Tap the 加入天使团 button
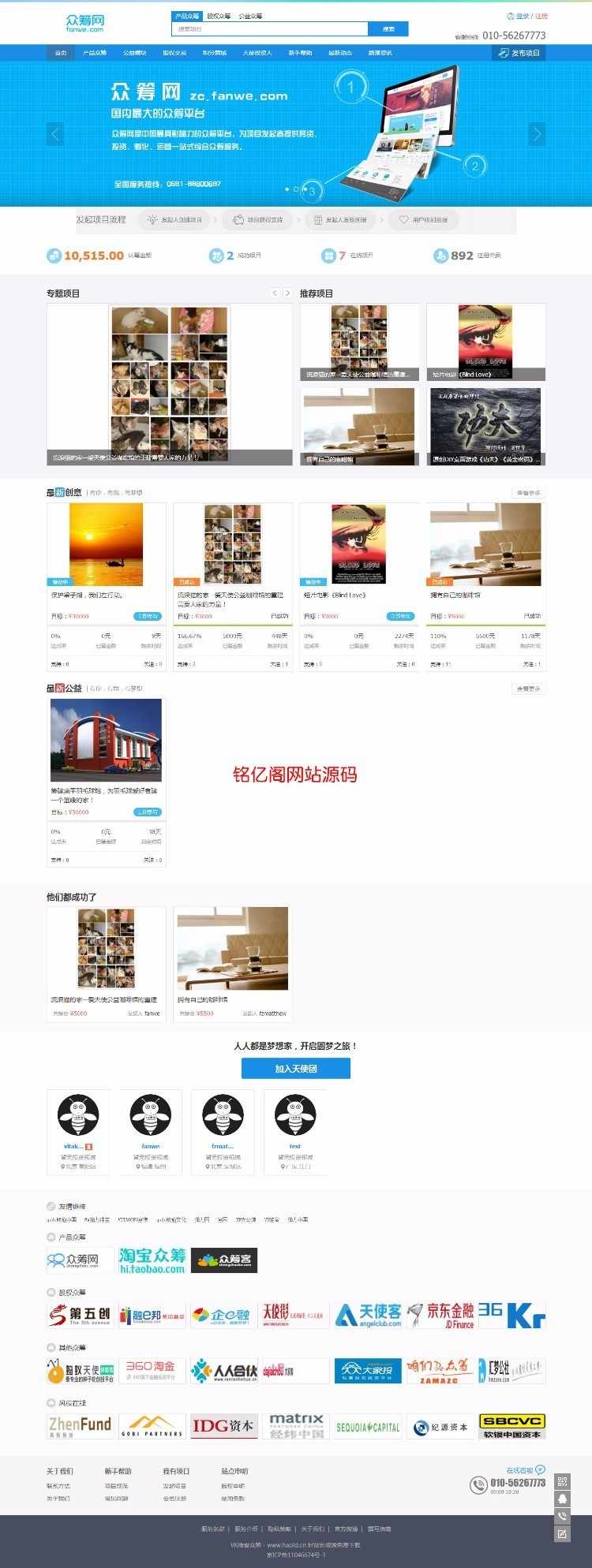Screen dimensions: 592x1568 (x=296, y=1069)
